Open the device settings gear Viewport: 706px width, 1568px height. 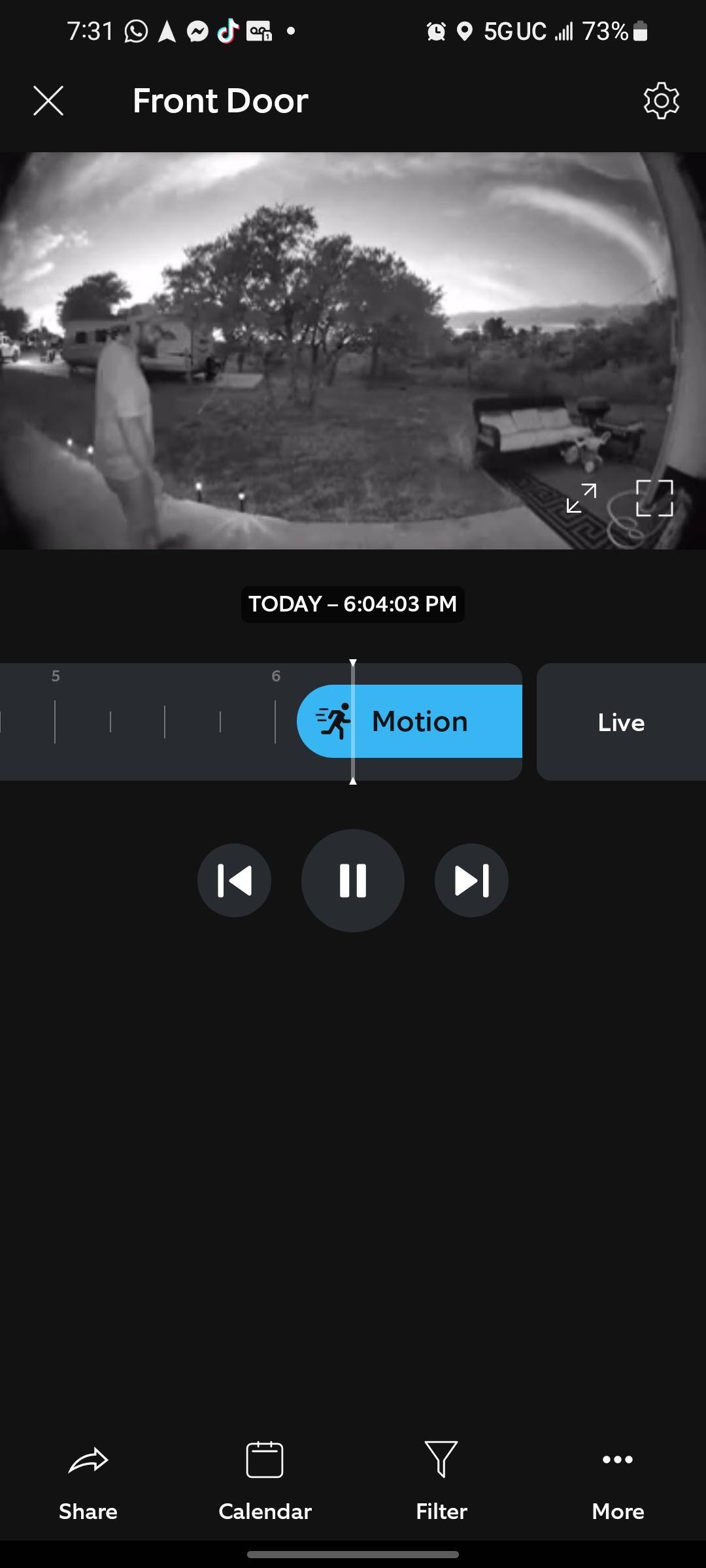[661, 101]
